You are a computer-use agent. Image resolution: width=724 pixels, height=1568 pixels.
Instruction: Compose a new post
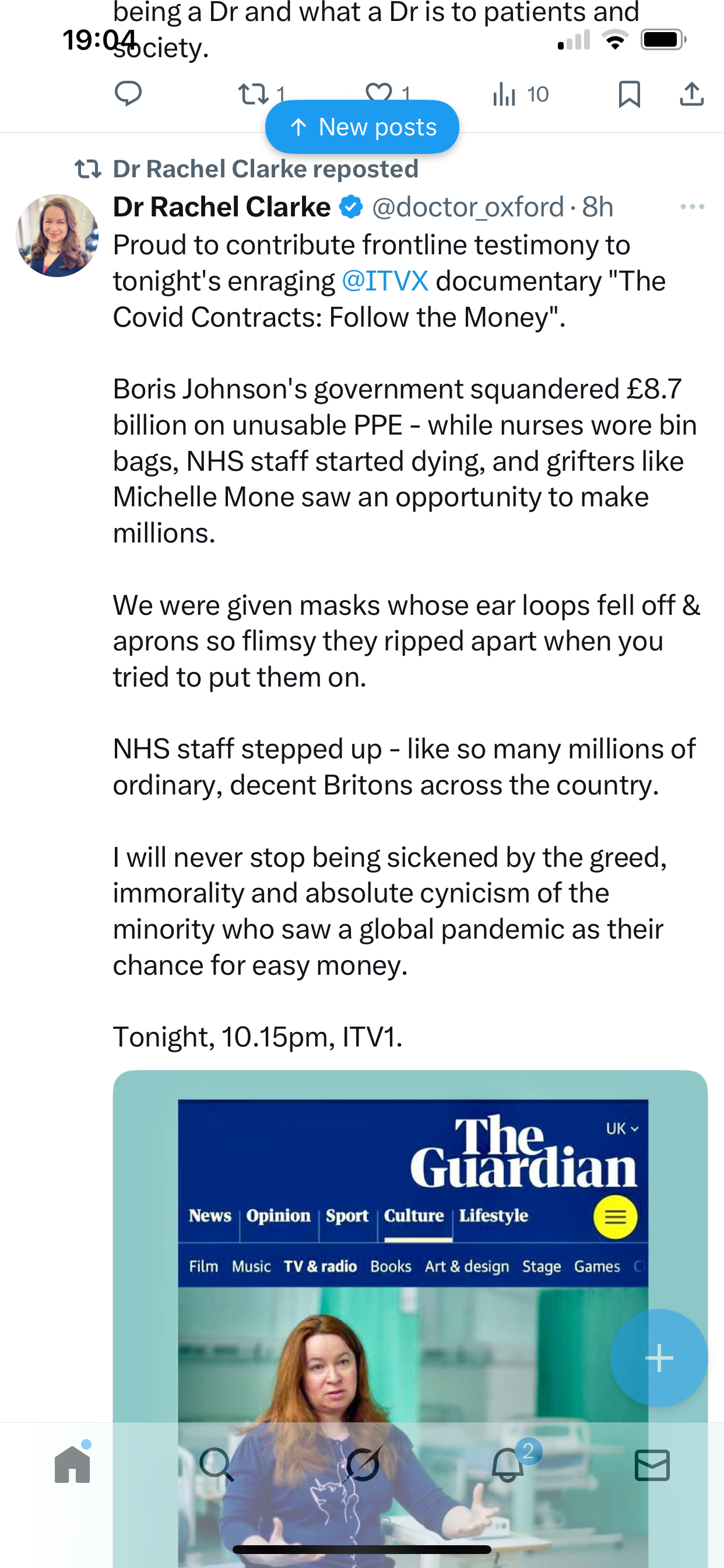[659, 1357]
